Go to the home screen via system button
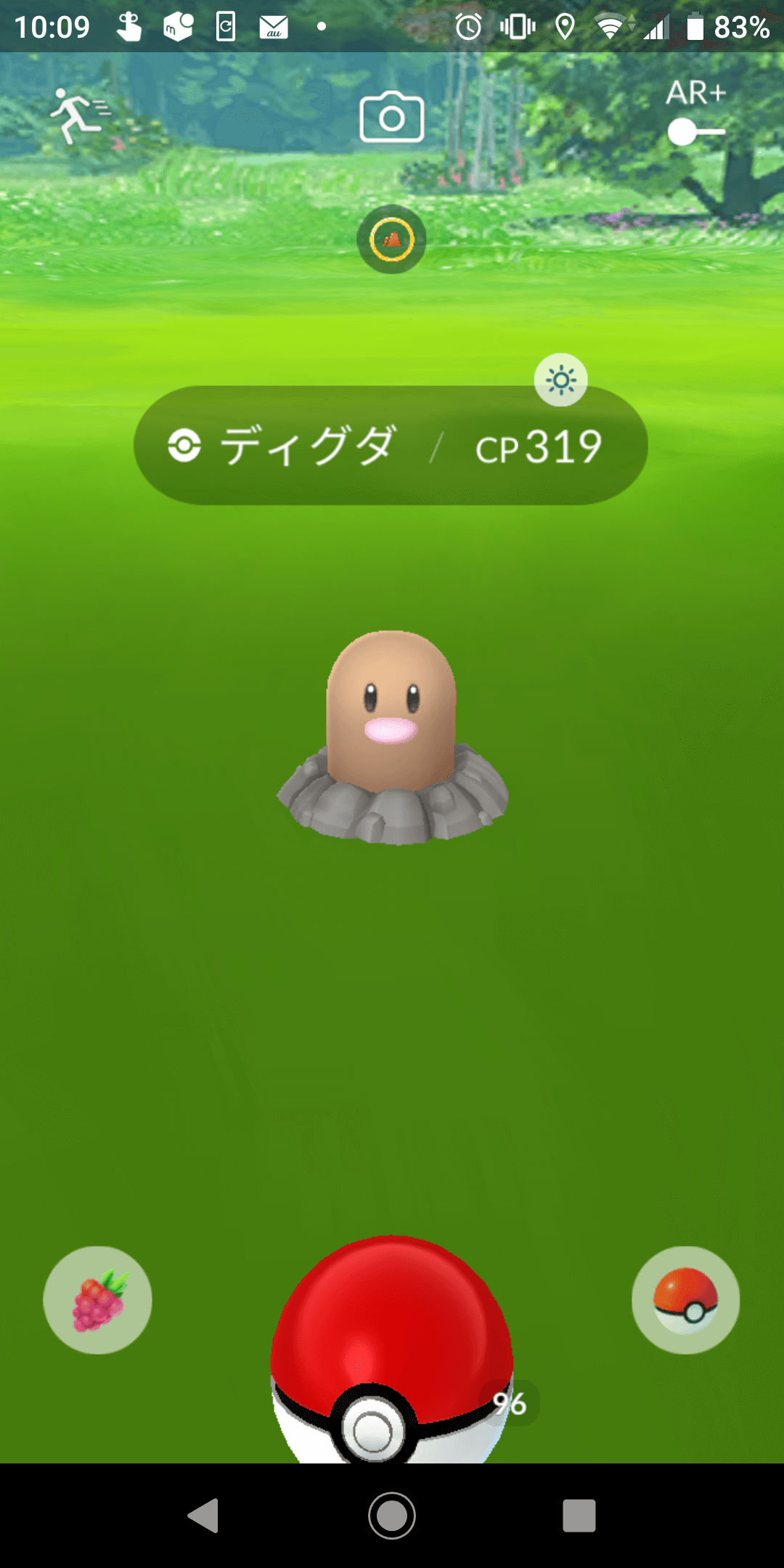 (392, 1516)
